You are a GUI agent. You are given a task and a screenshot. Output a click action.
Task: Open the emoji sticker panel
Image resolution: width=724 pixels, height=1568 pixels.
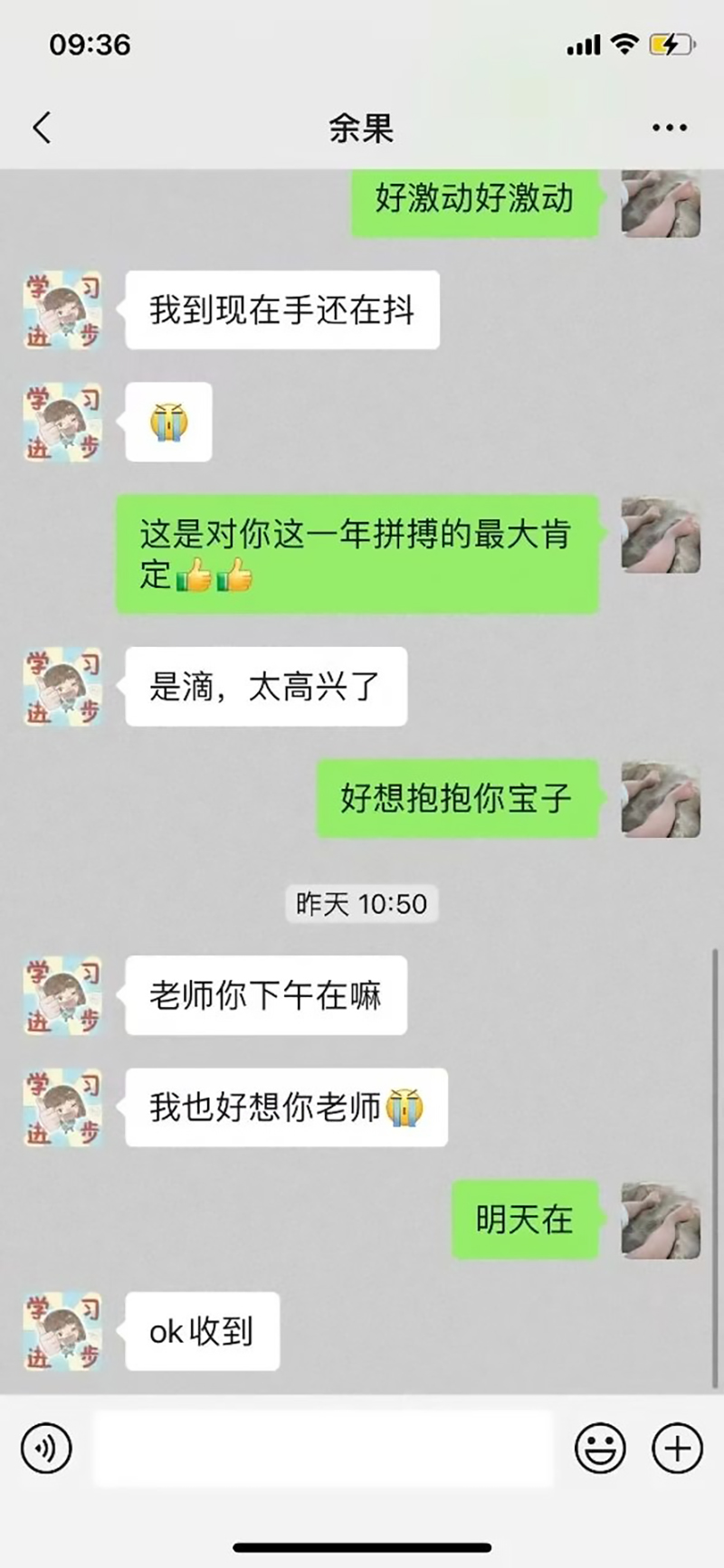point(600,1449)
